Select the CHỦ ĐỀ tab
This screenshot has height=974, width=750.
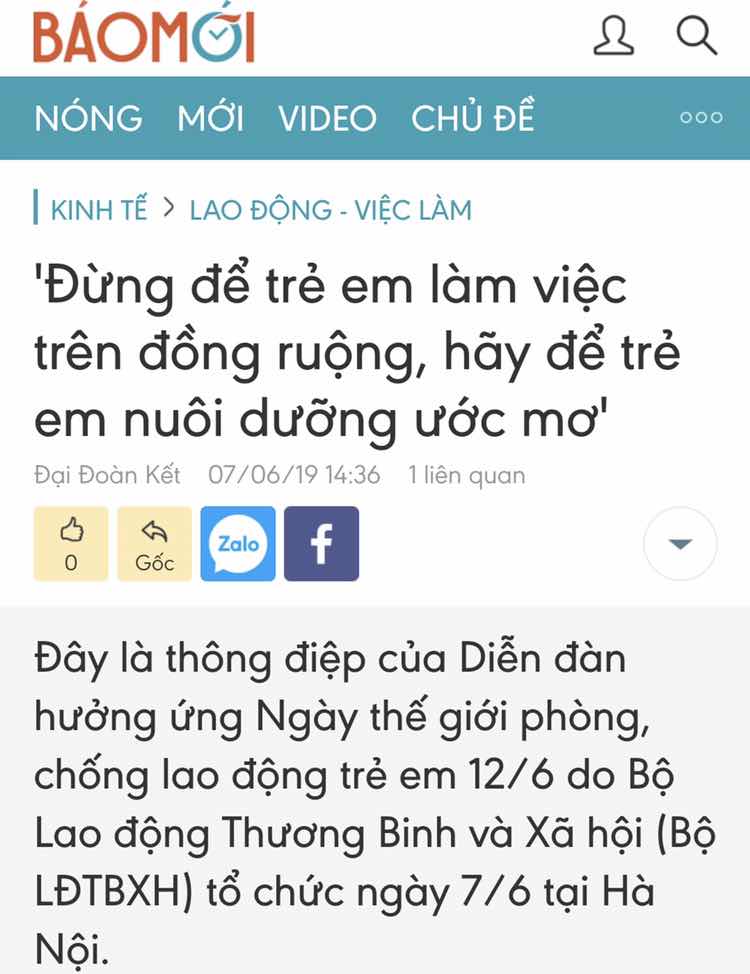pyautogui.click(x=473, y=118)
